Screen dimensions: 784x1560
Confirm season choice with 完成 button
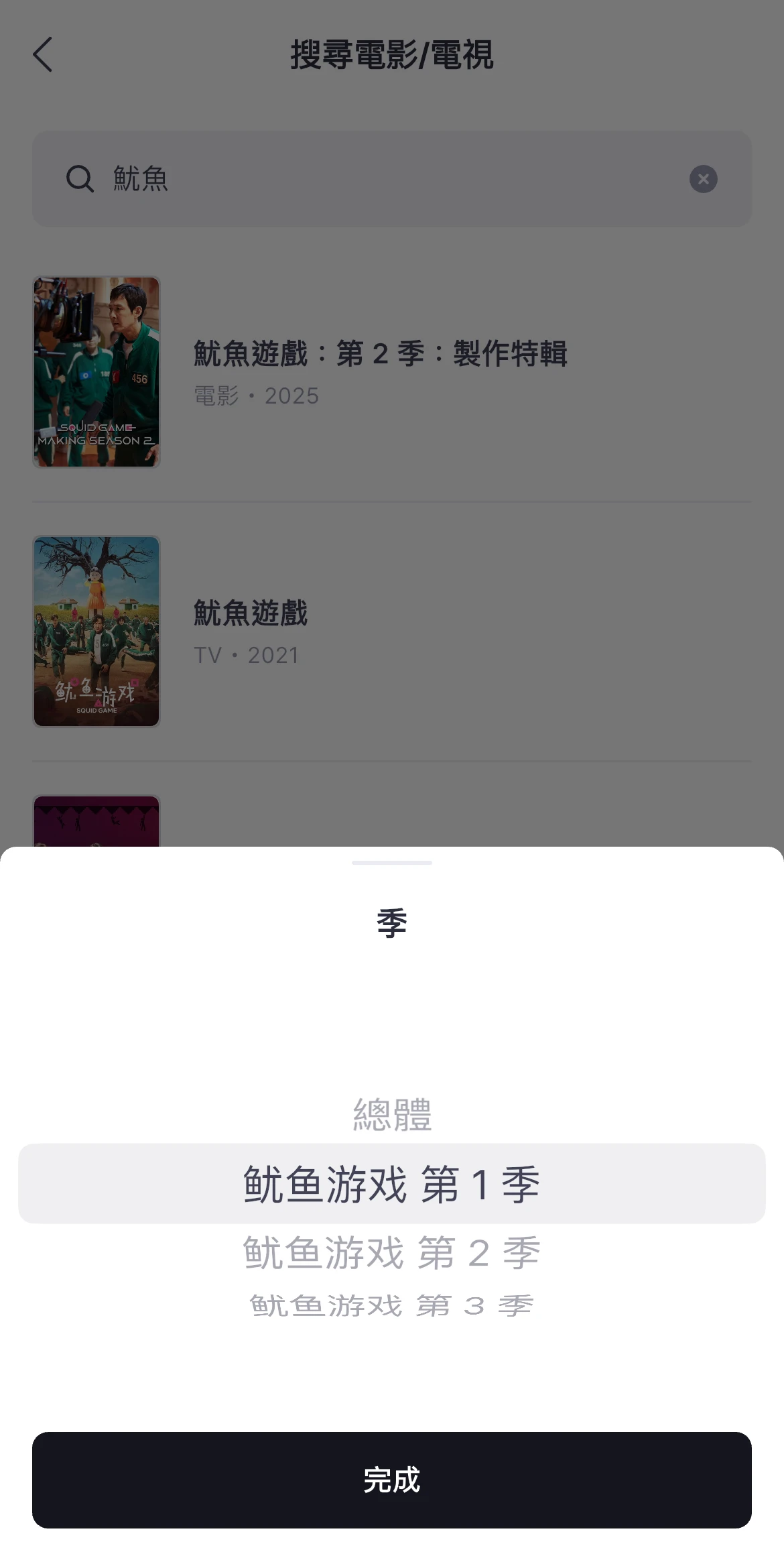click(x=392, y=1480)
